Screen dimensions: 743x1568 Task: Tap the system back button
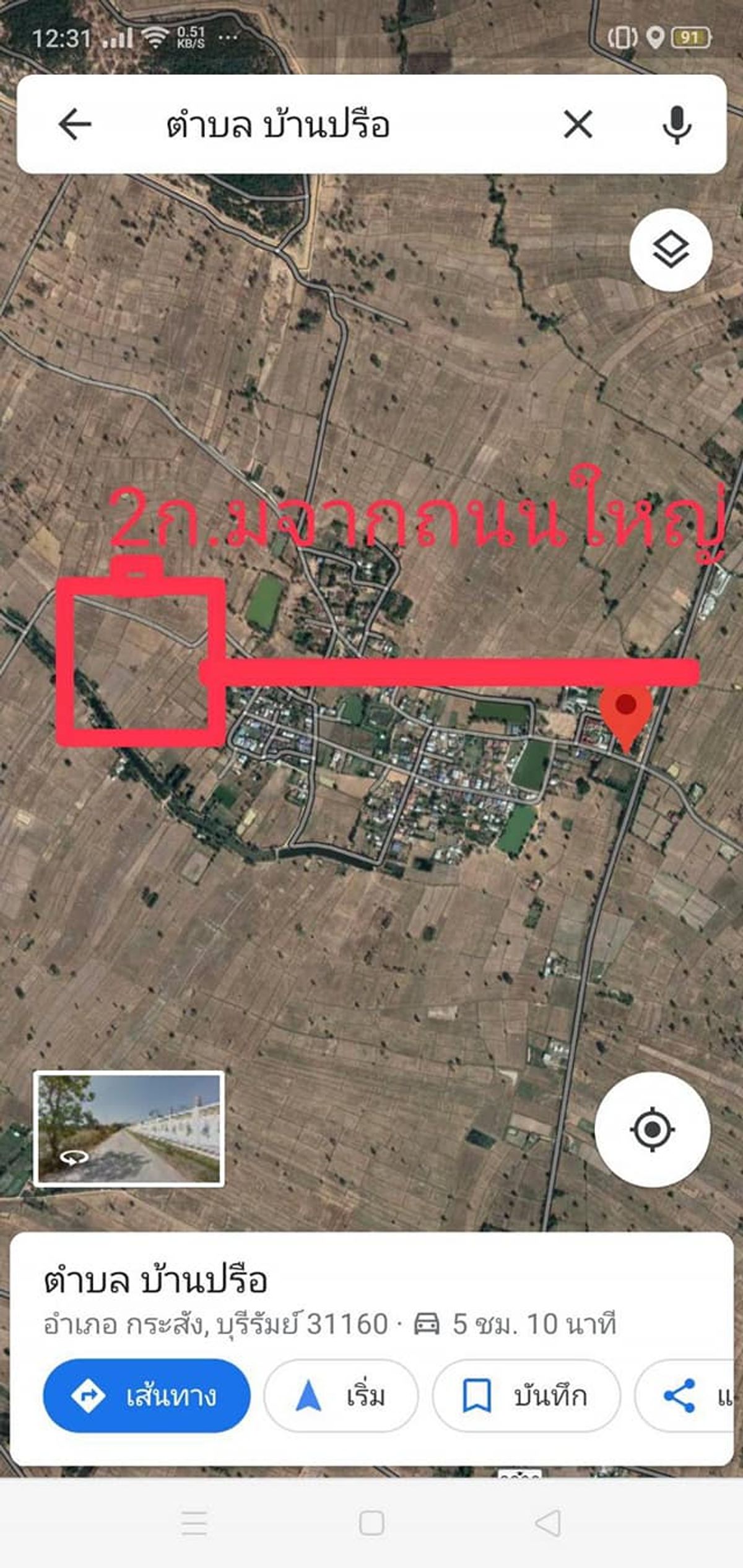tap(548, 1523)
